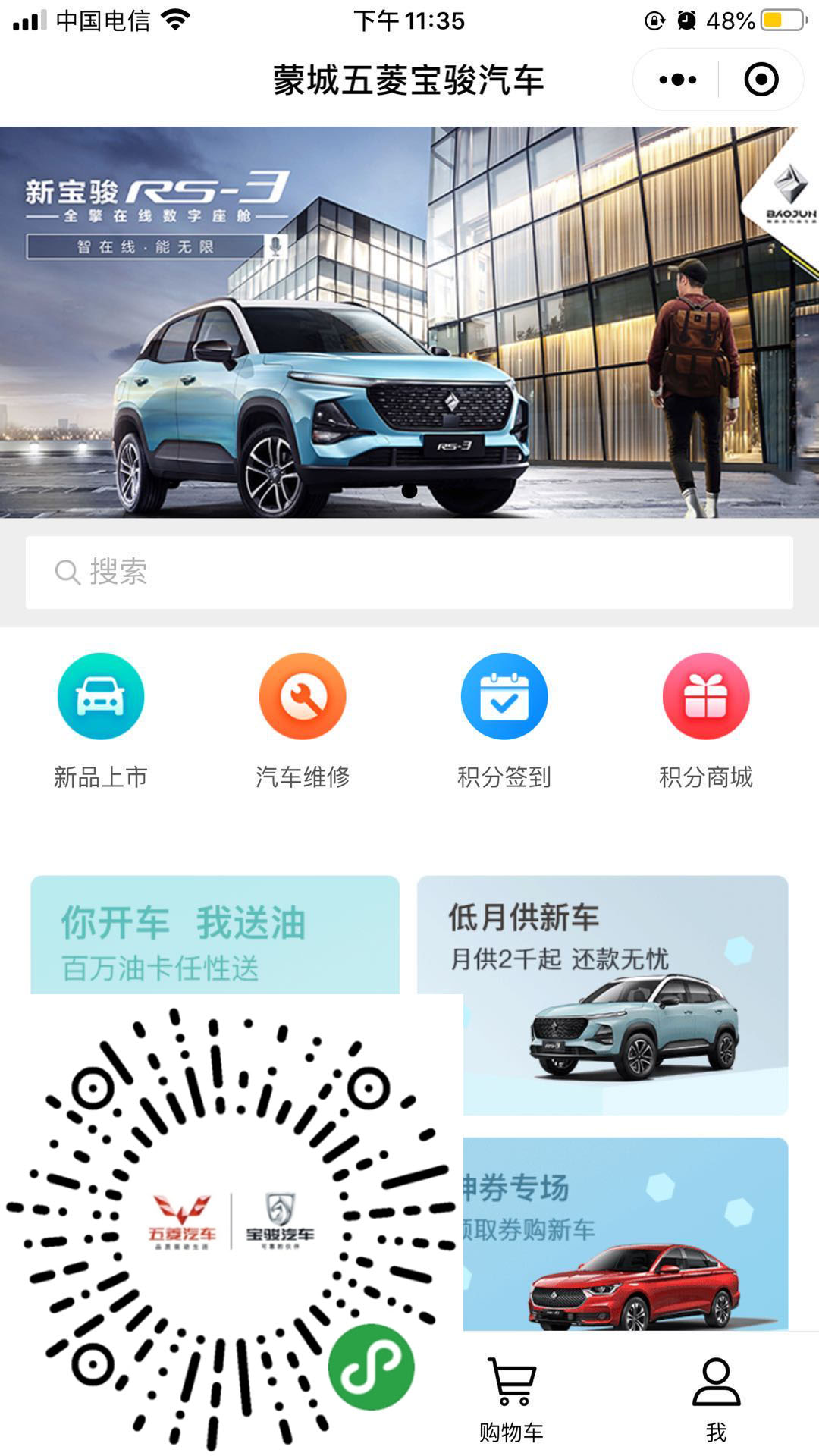819x1456 pixels.
Task: Tap the 搜索 search box
Action: (x=409, y=573)
